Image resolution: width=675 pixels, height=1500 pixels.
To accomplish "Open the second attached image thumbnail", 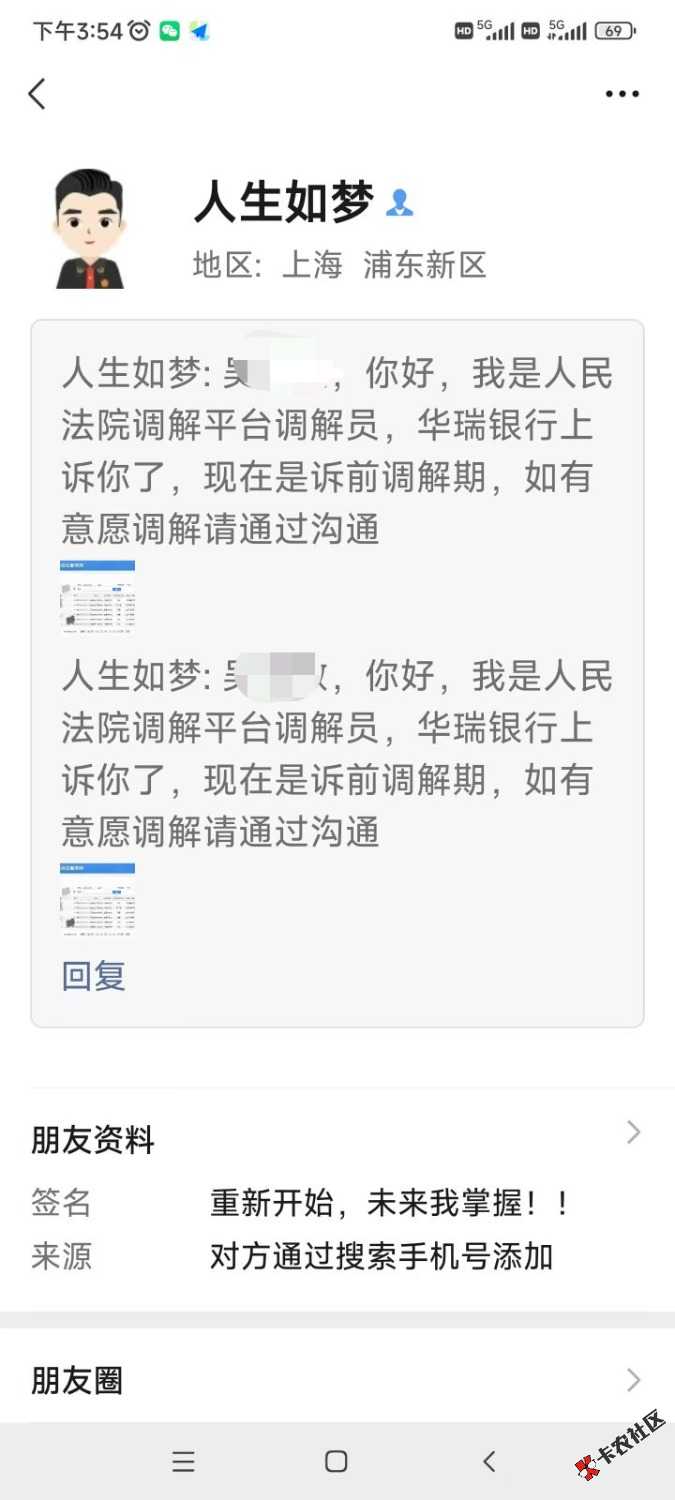I will tap(97, 899).
